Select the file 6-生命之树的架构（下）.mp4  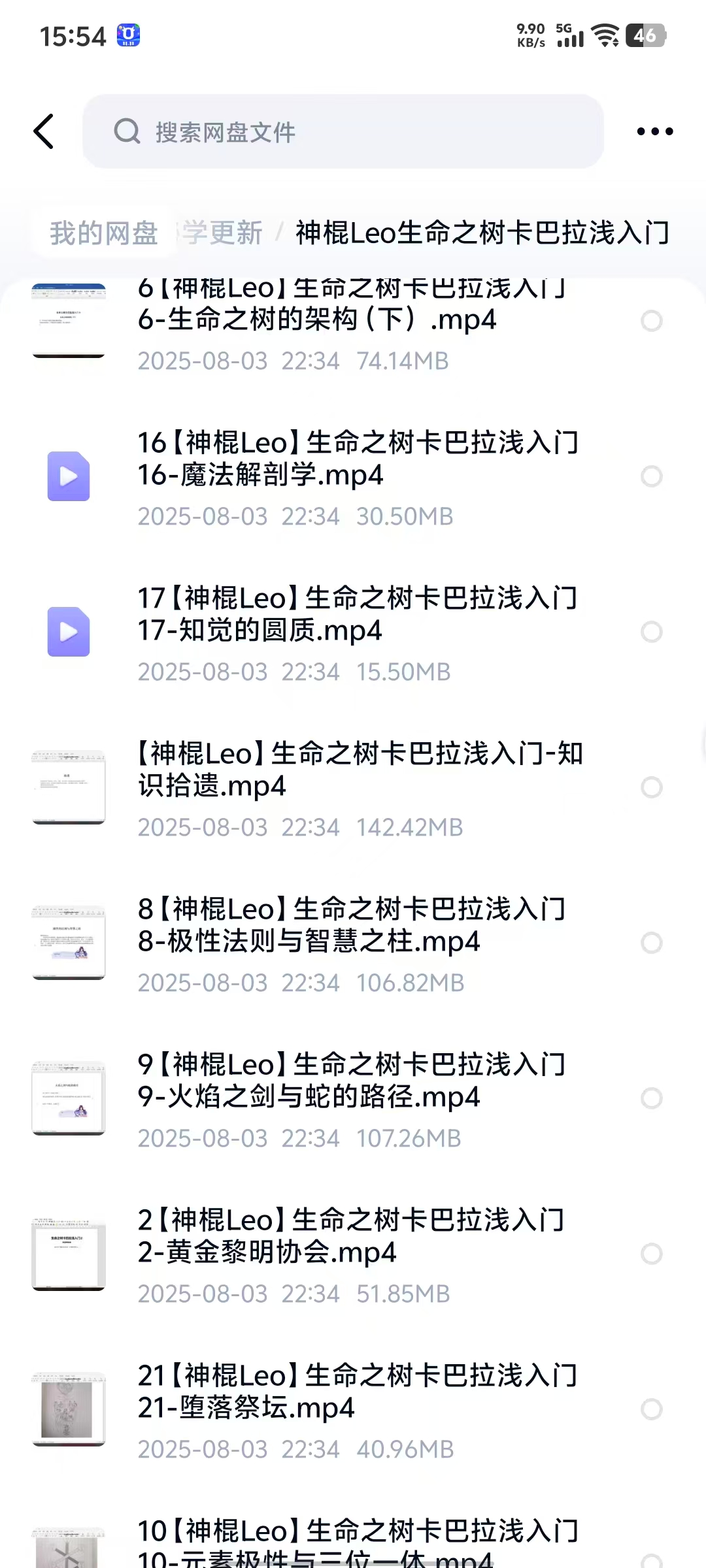pyautogui.click(x=651, y=321)
